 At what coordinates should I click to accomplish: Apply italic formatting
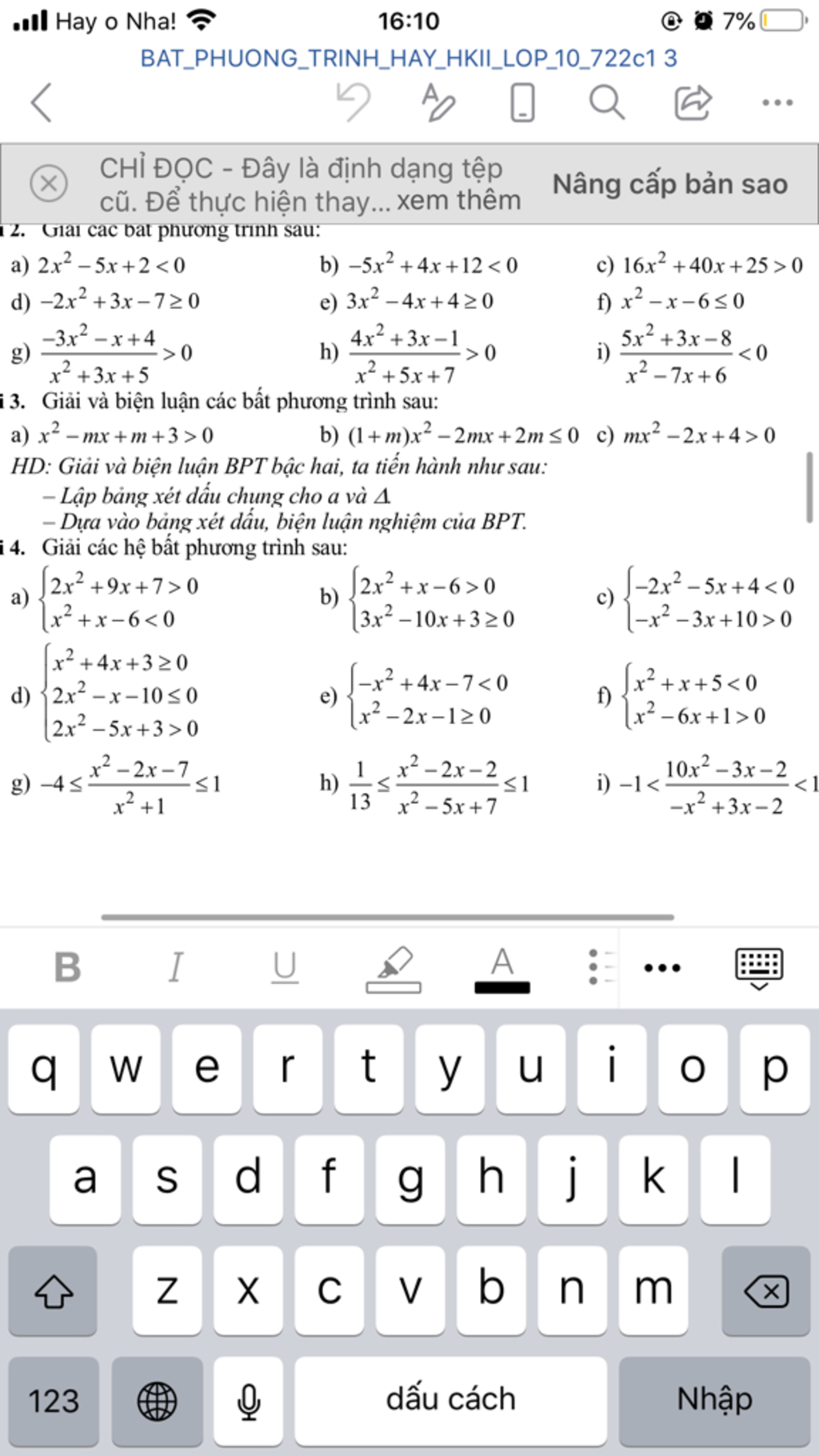pos(176,967)
